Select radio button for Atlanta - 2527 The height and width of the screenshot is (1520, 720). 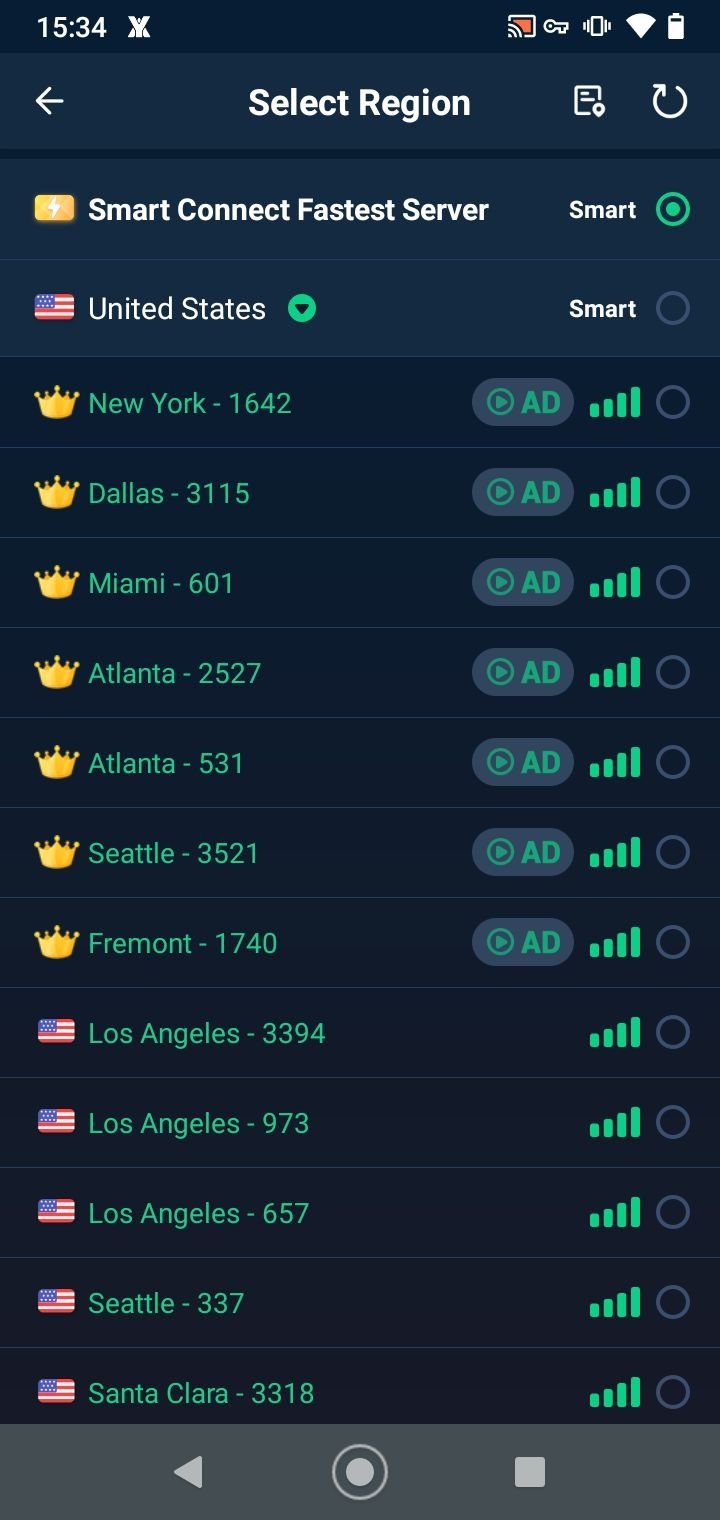(x=673, y=673)
